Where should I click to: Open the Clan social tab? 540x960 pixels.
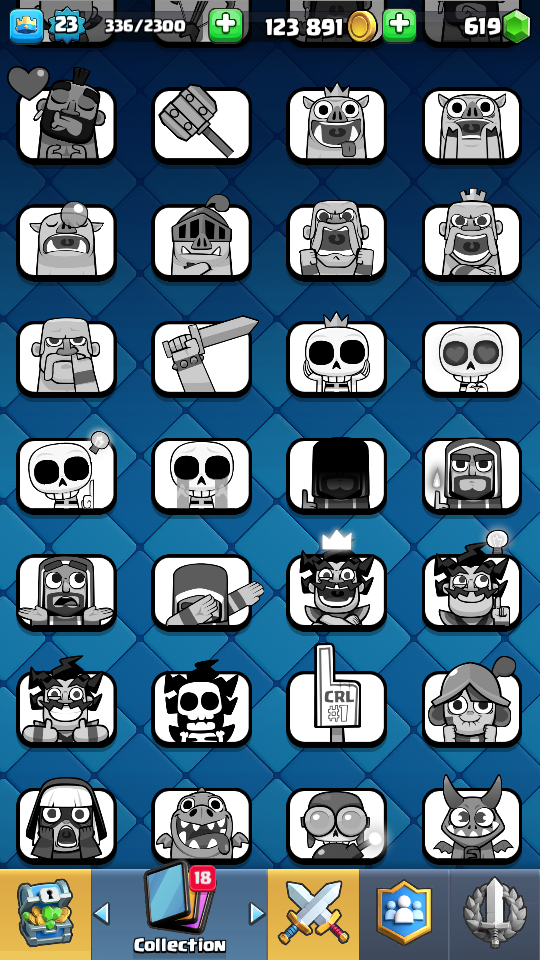coord(404,914)
